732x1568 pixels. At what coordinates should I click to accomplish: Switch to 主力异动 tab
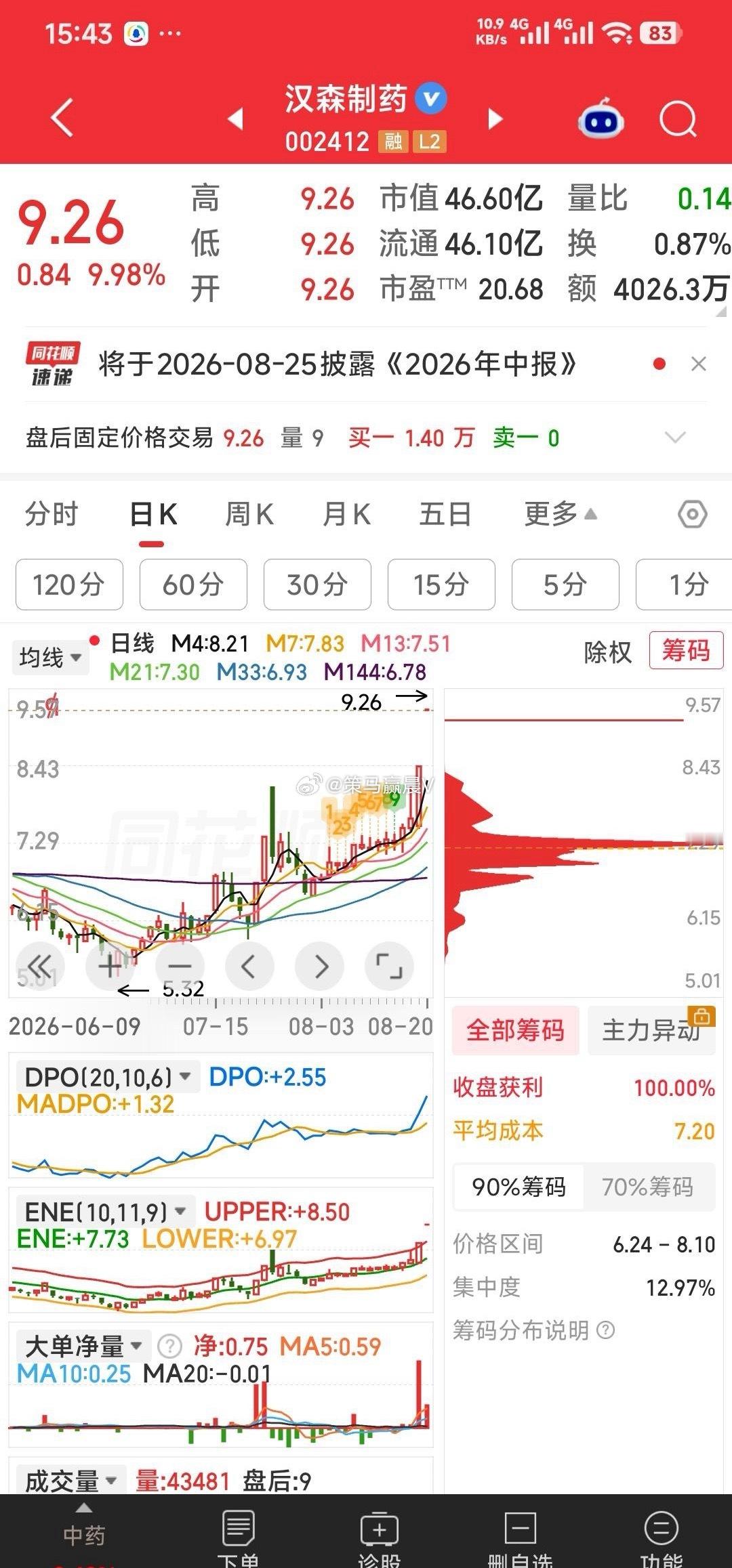point(651,1030)
